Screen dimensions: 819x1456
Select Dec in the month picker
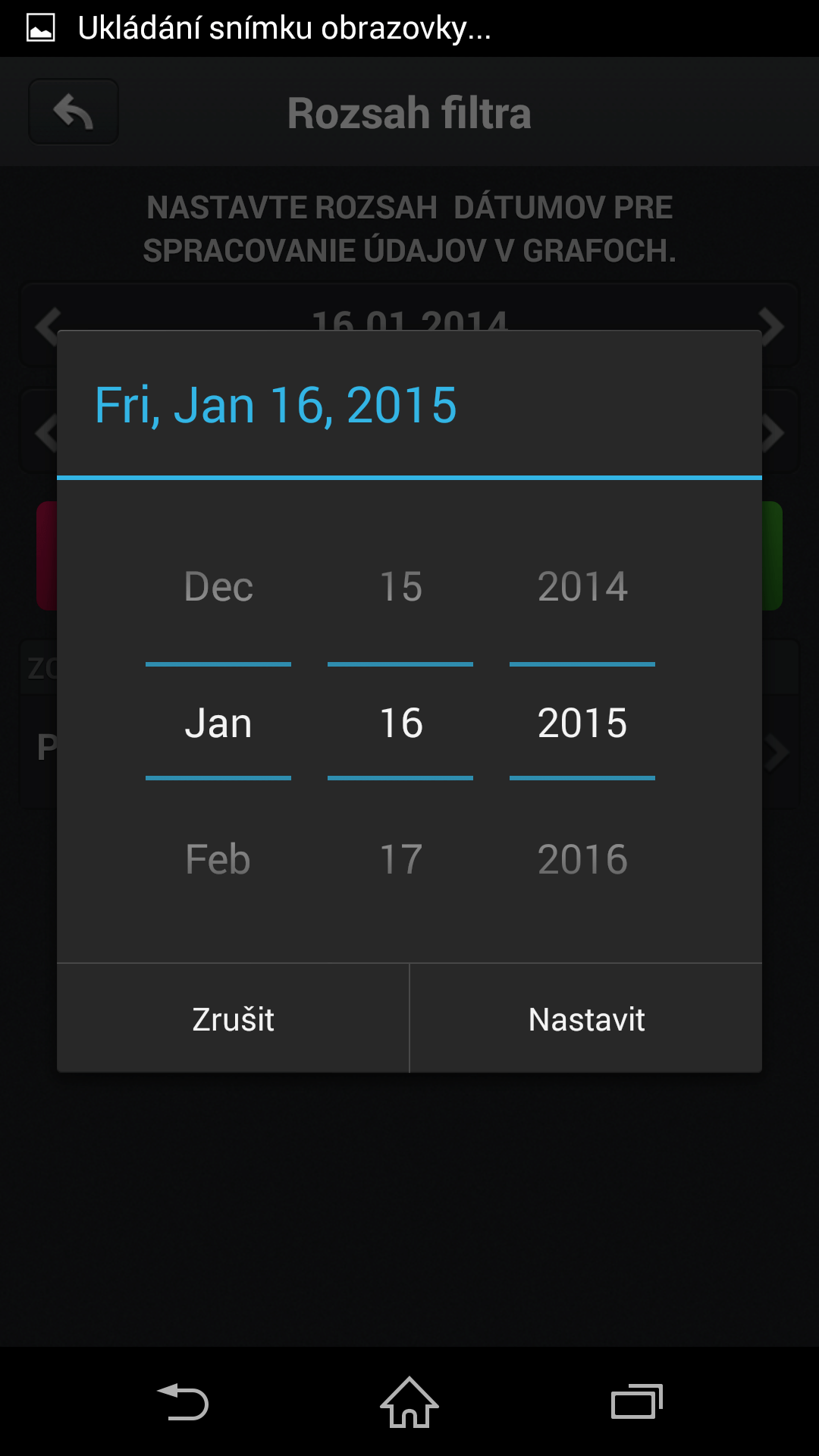tap(218, 586)
